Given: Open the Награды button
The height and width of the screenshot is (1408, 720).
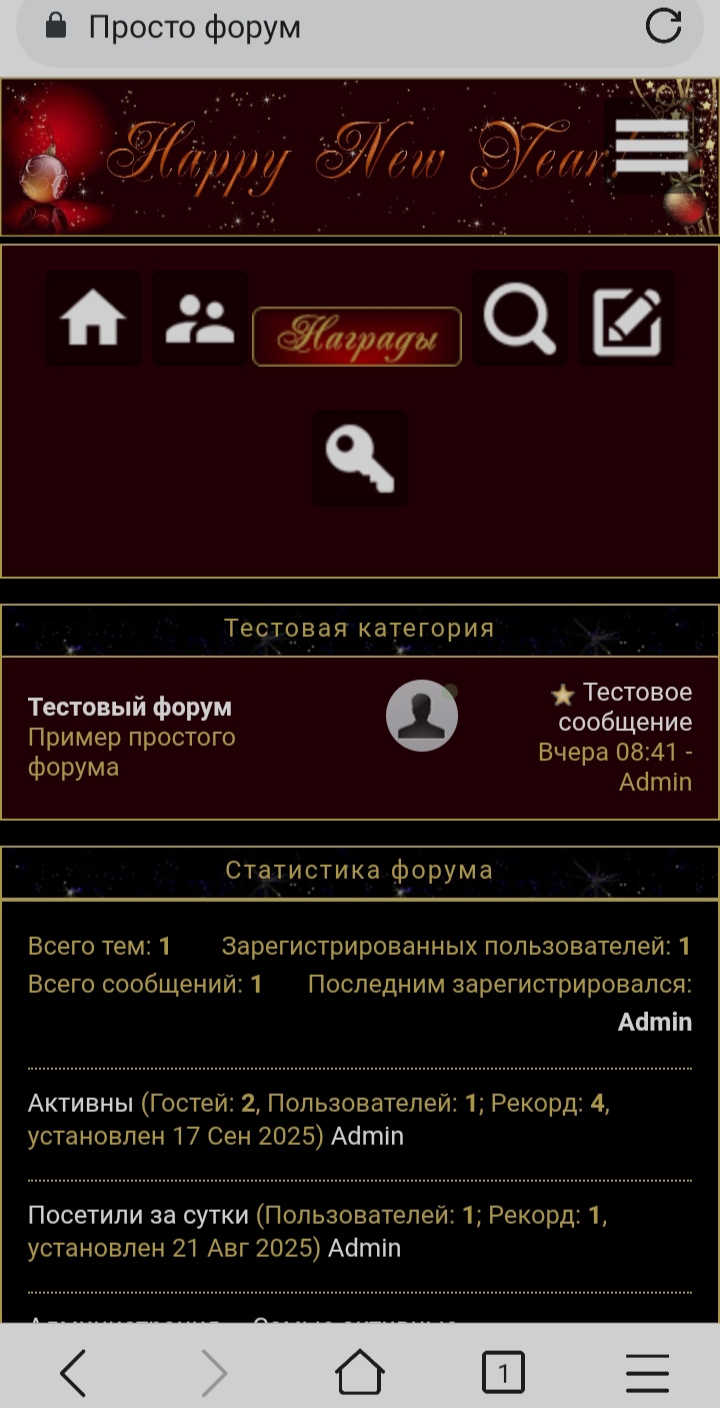Looking at the screenshot, I should point(357,337).
